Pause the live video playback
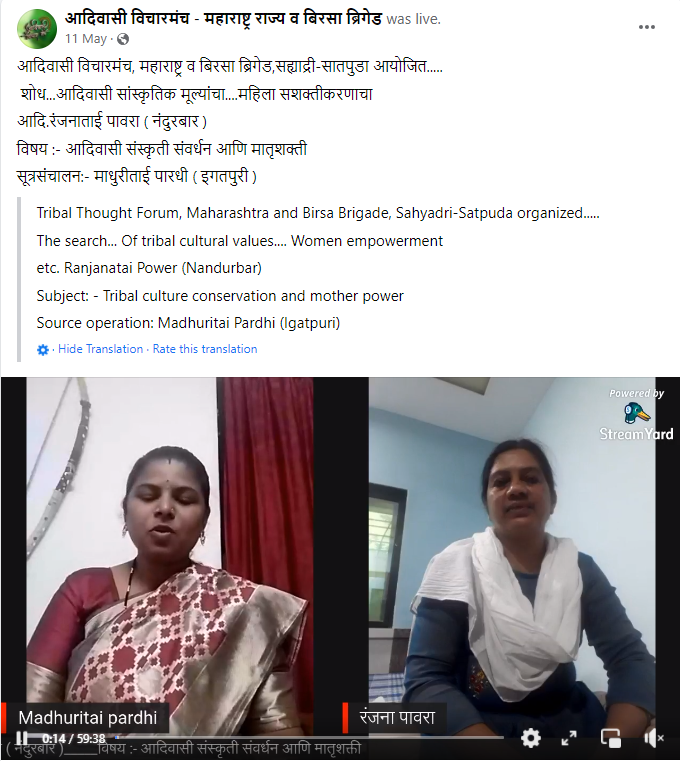Viewport: 680px width, 761px height. coord(21,739)
